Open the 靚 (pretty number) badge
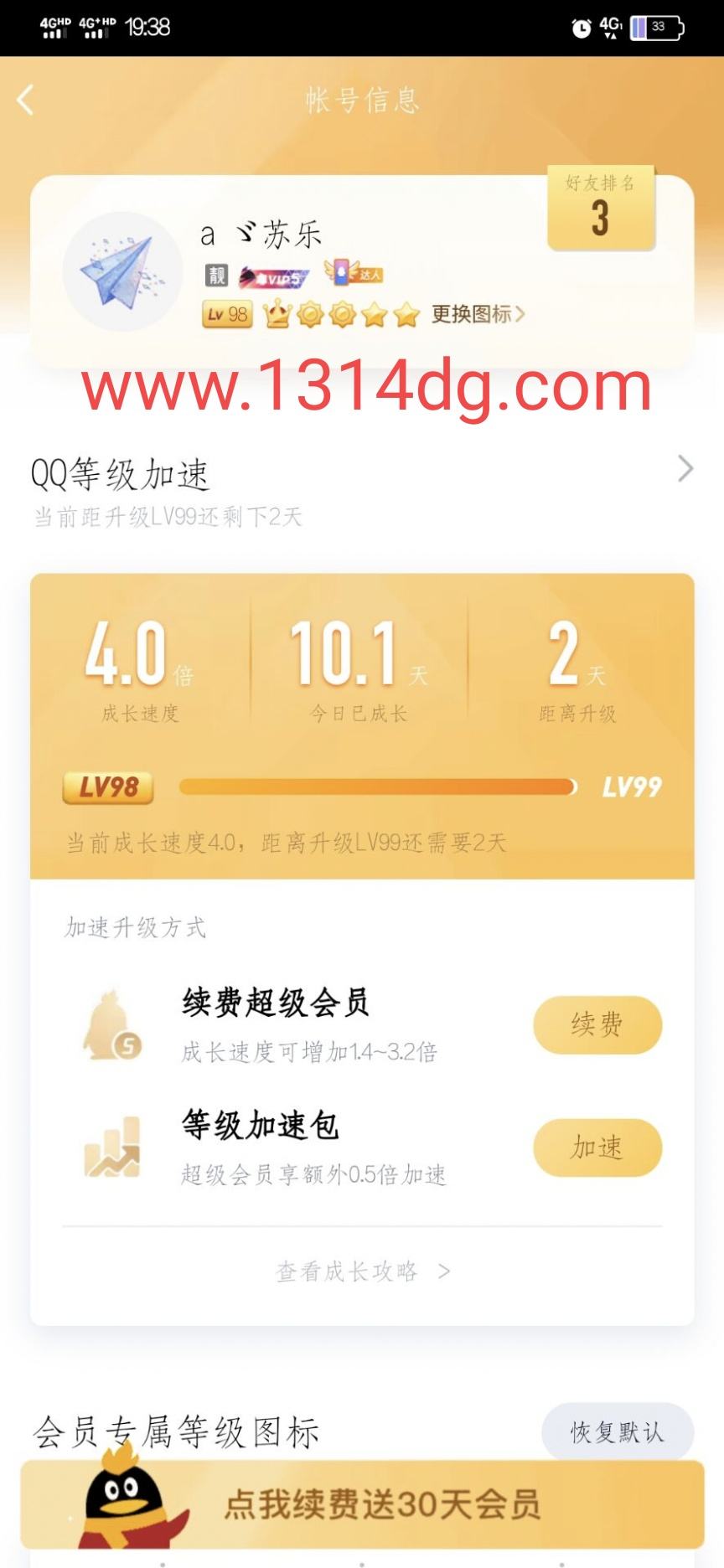The image size is (724, 1568). click(x=216, y=272)
